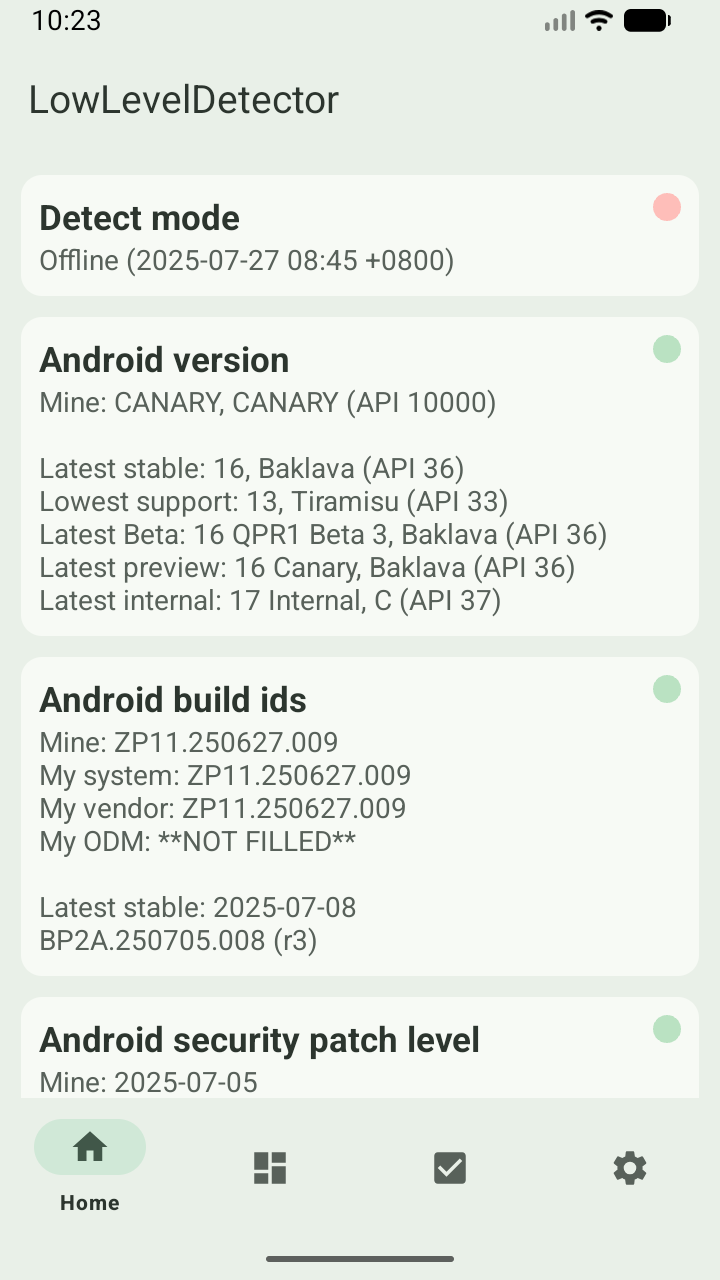
Task: Open the Detect mode card
Action: tap(360, 236)
